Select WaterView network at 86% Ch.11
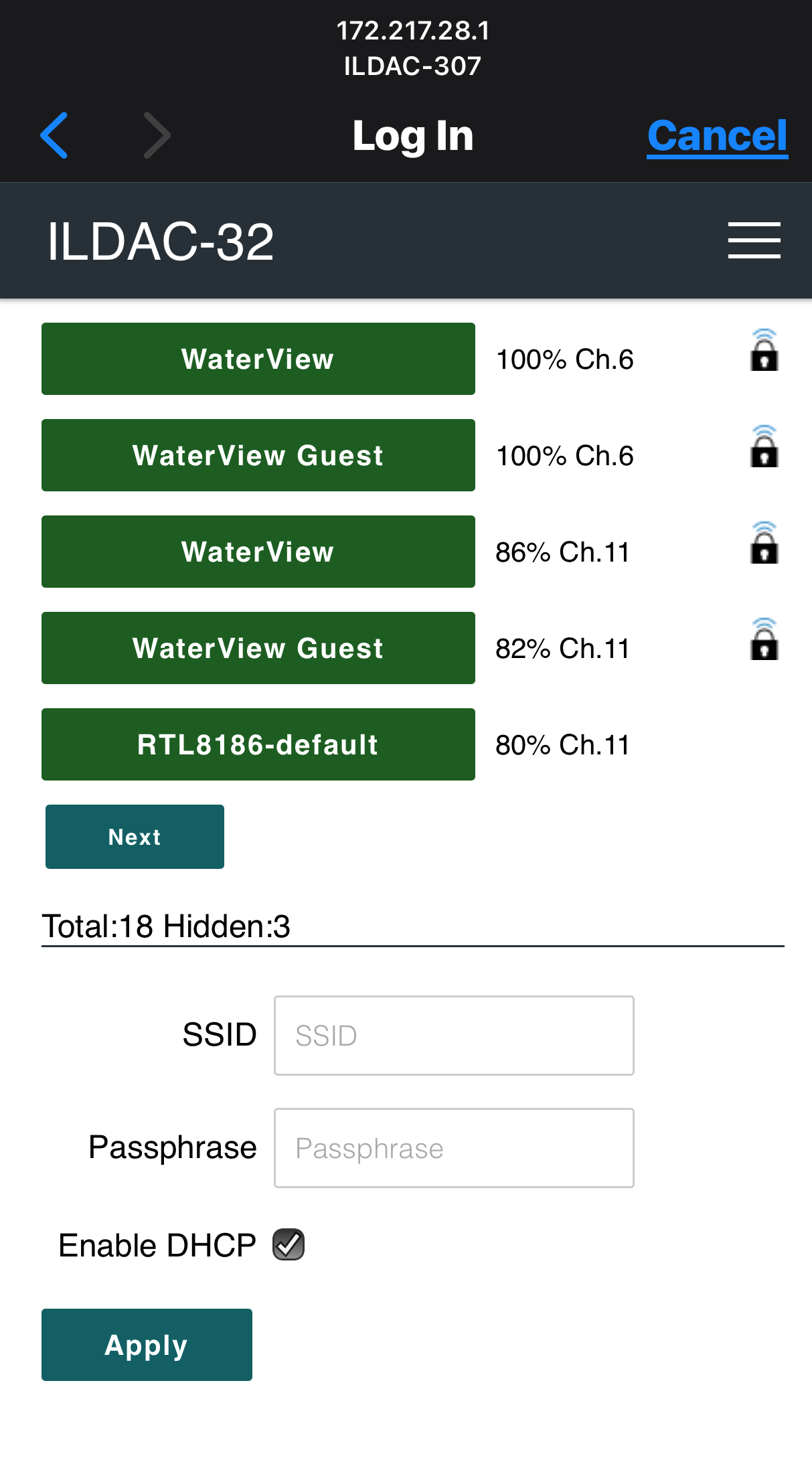The image size is (812, 1468). click(258, 552)
